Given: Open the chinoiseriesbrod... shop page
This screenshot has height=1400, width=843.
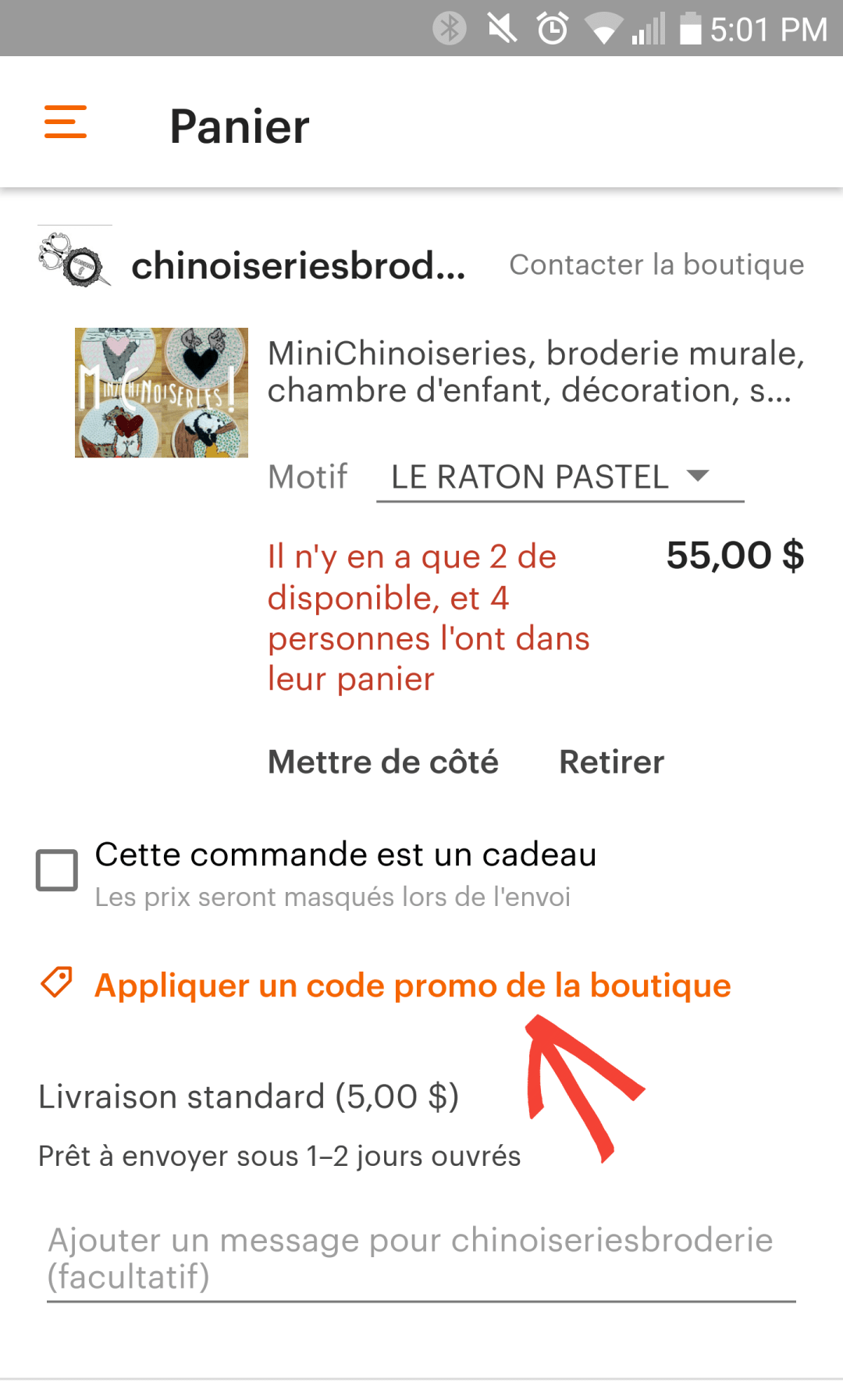Looking at the screenshot, I should [297, 266].
